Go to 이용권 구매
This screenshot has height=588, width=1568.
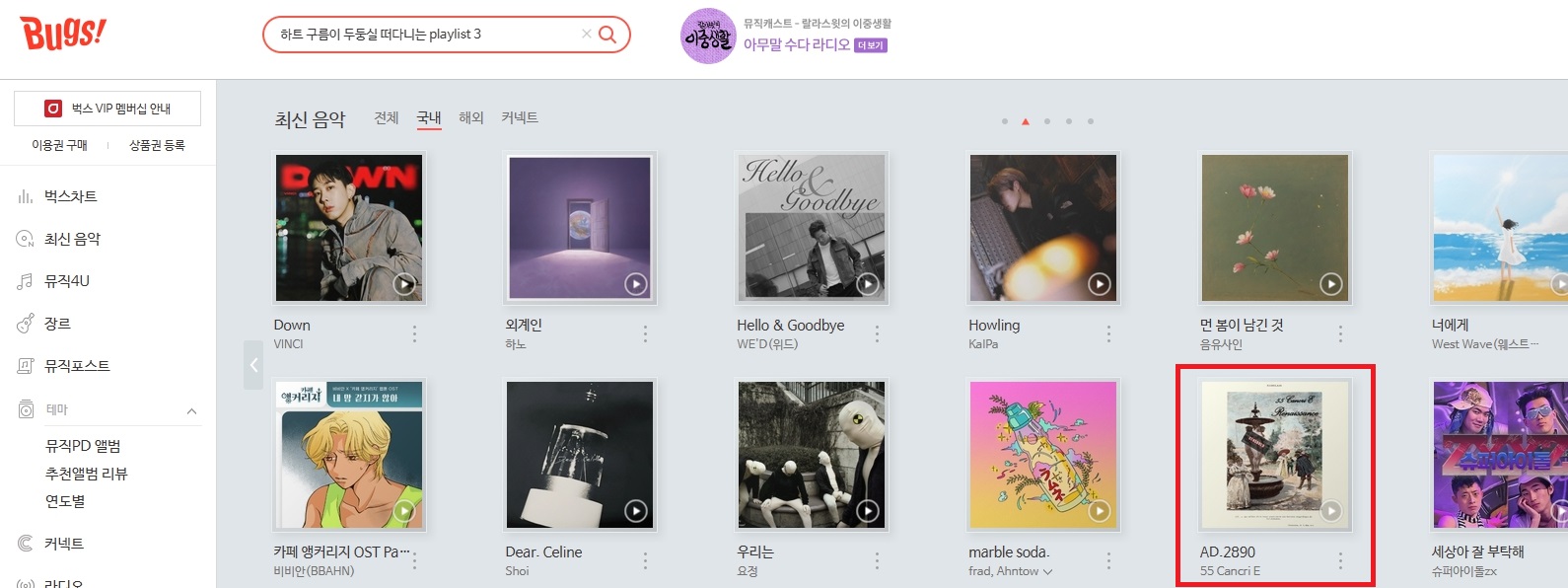[x=59, y=145]
